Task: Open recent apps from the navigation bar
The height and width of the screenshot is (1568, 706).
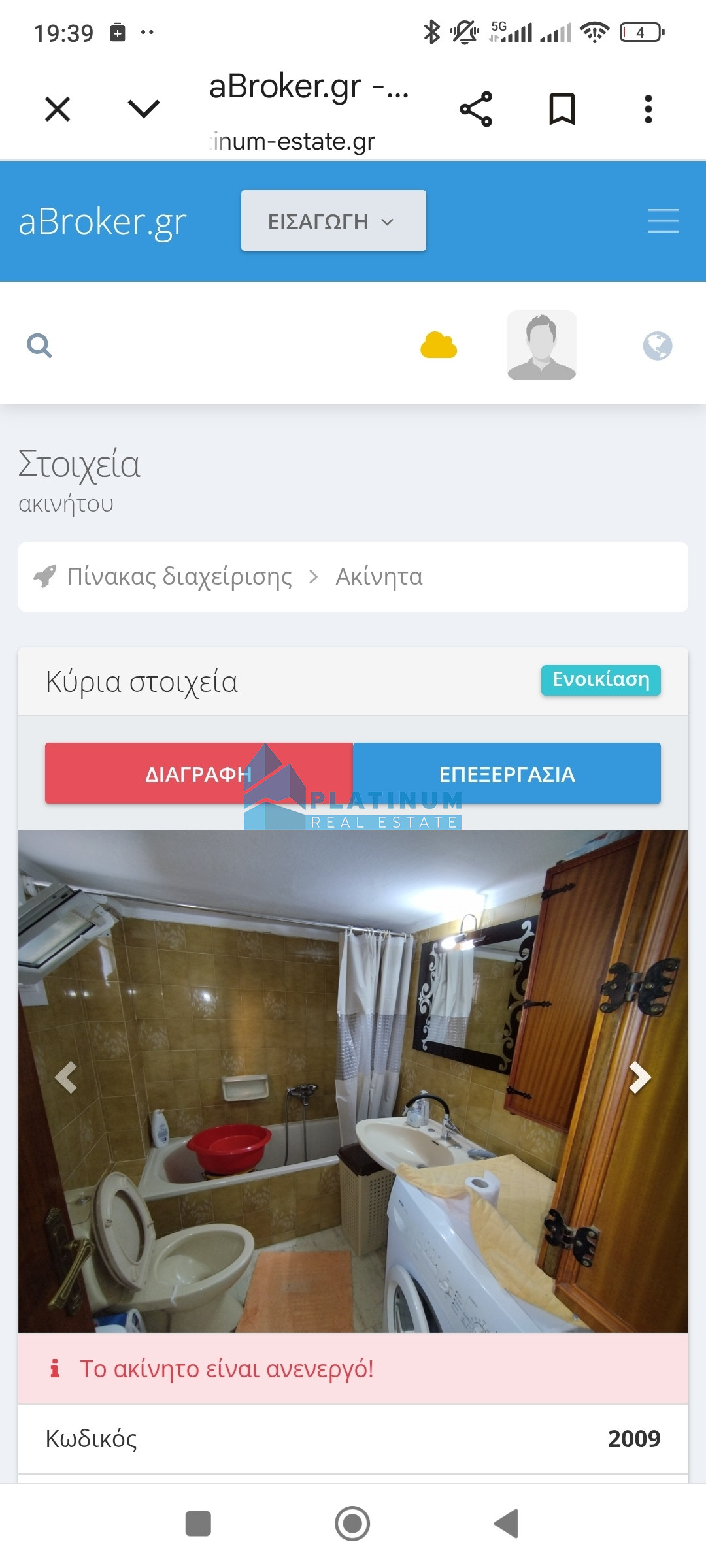Action: click(198, 1524)
